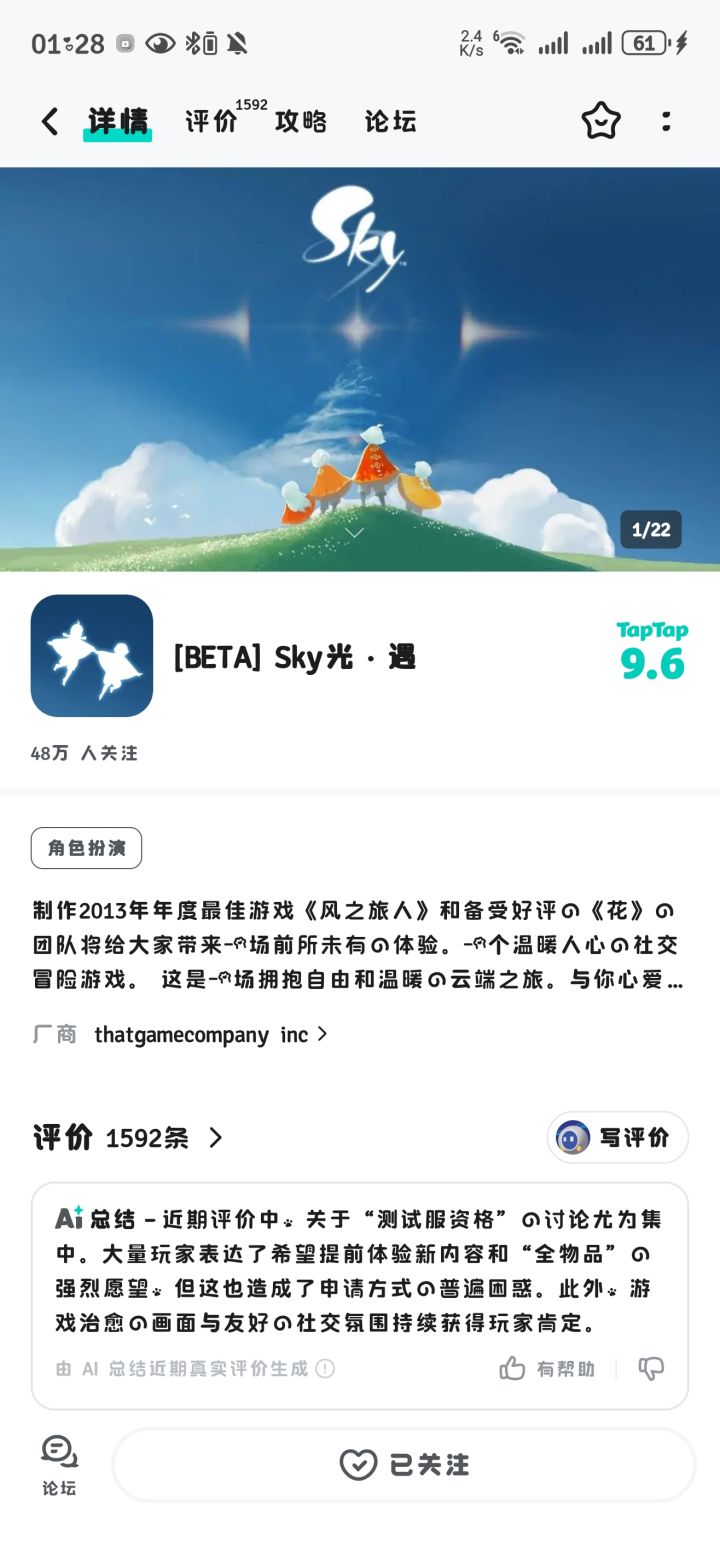Tap the TapTap 9.6 rating score
Viewport: 720px width, 1549px height.
[650, 648]
